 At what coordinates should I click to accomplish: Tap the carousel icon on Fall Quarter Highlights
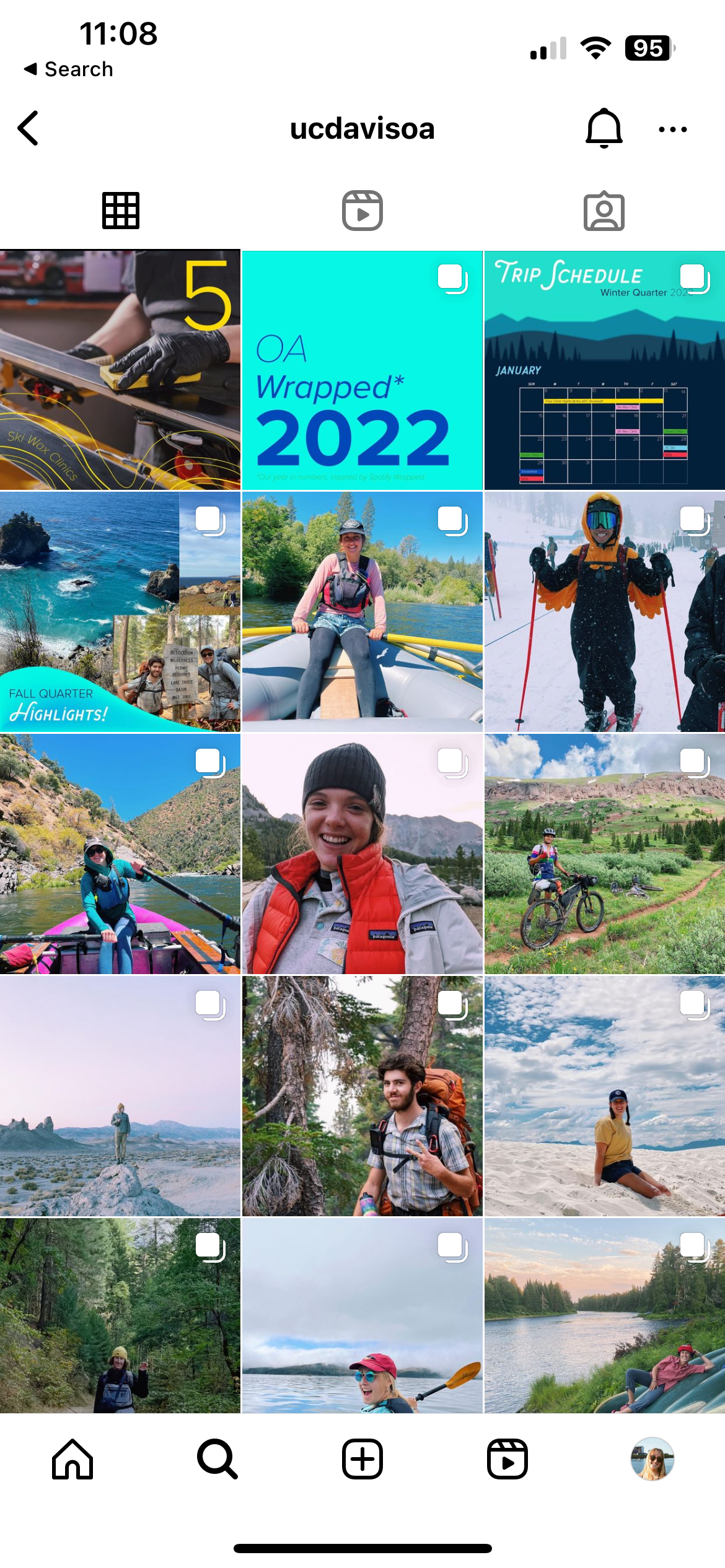pyautogui.click(x=211, y=520)
